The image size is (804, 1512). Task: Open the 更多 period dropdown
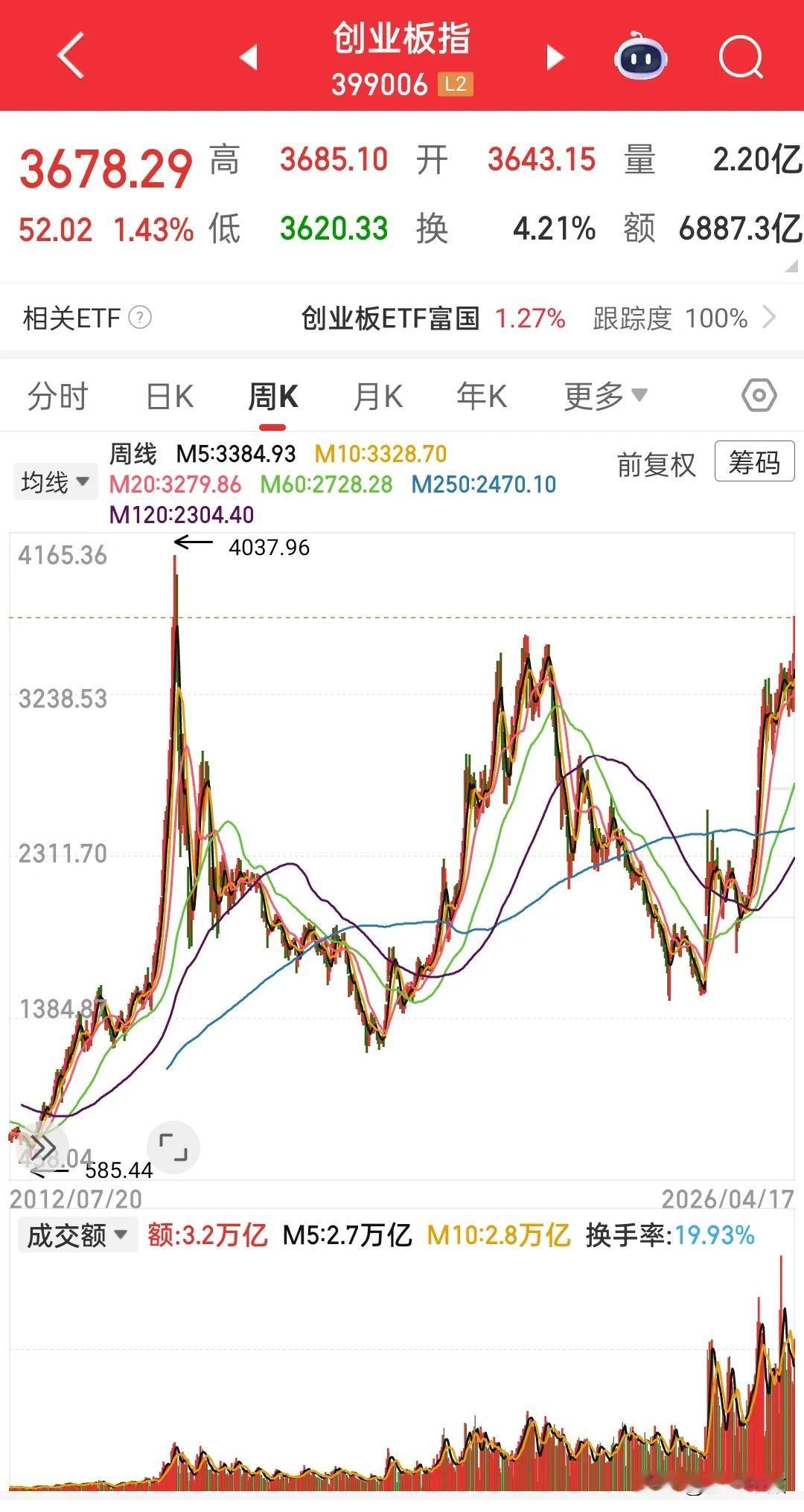pos(604,397)
